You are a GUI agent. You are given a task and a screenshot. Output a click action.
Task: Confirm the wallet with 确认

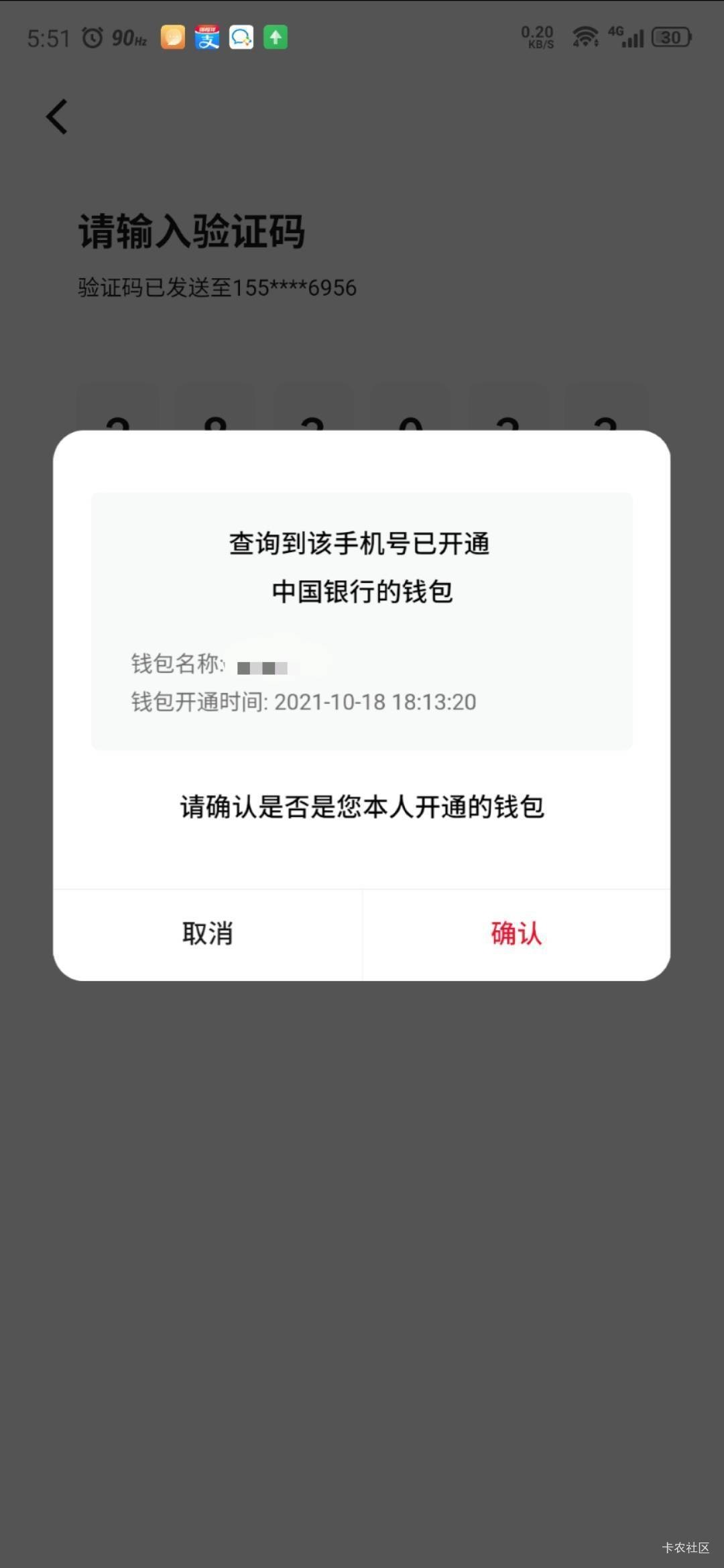(x=516, y=934)
